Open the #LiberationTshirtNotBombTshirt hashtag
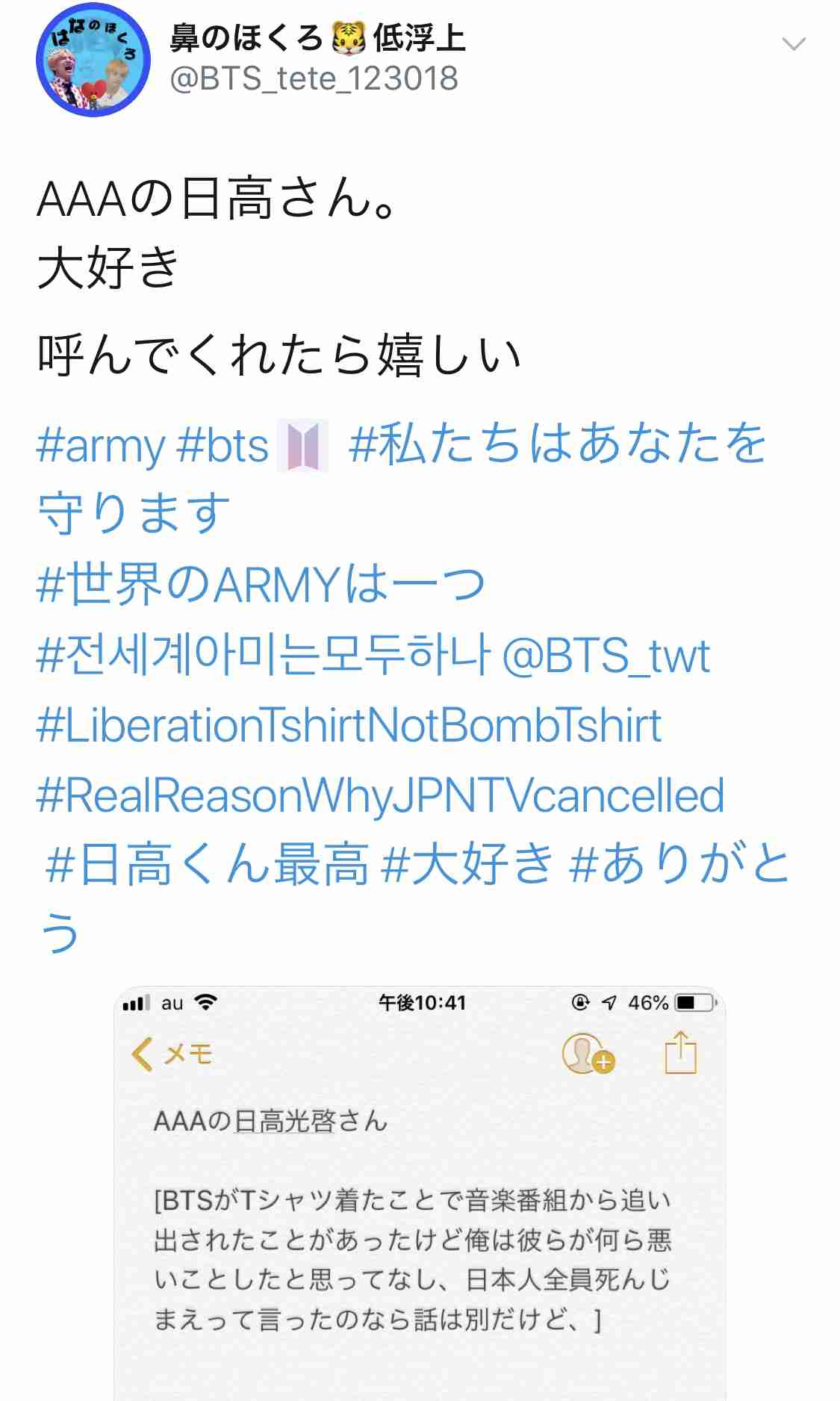Screen dimensions: 840x1401 click(x=349, y=725)
